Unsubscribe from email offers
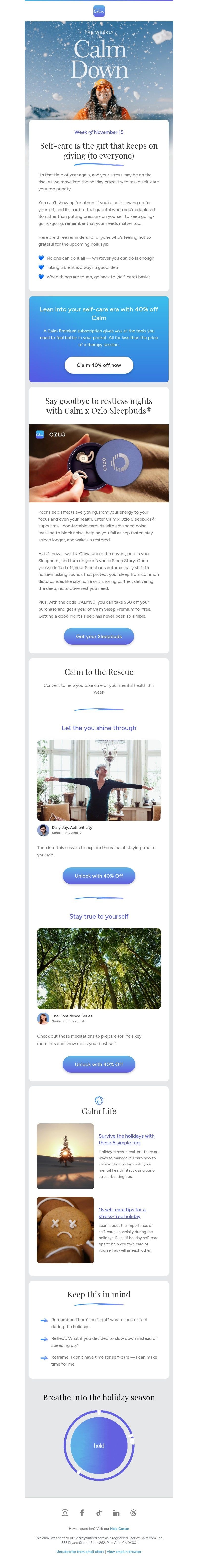 click(80, 1552)
